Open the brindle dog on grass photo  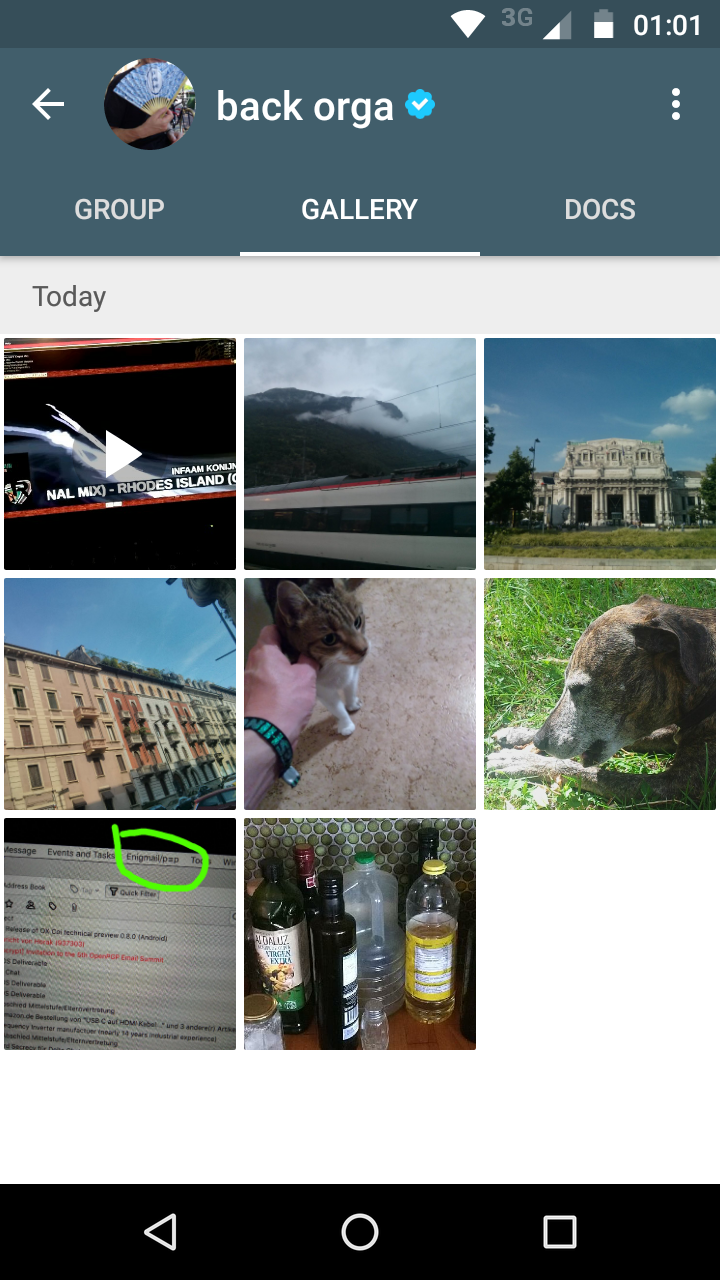pos(600,694)
